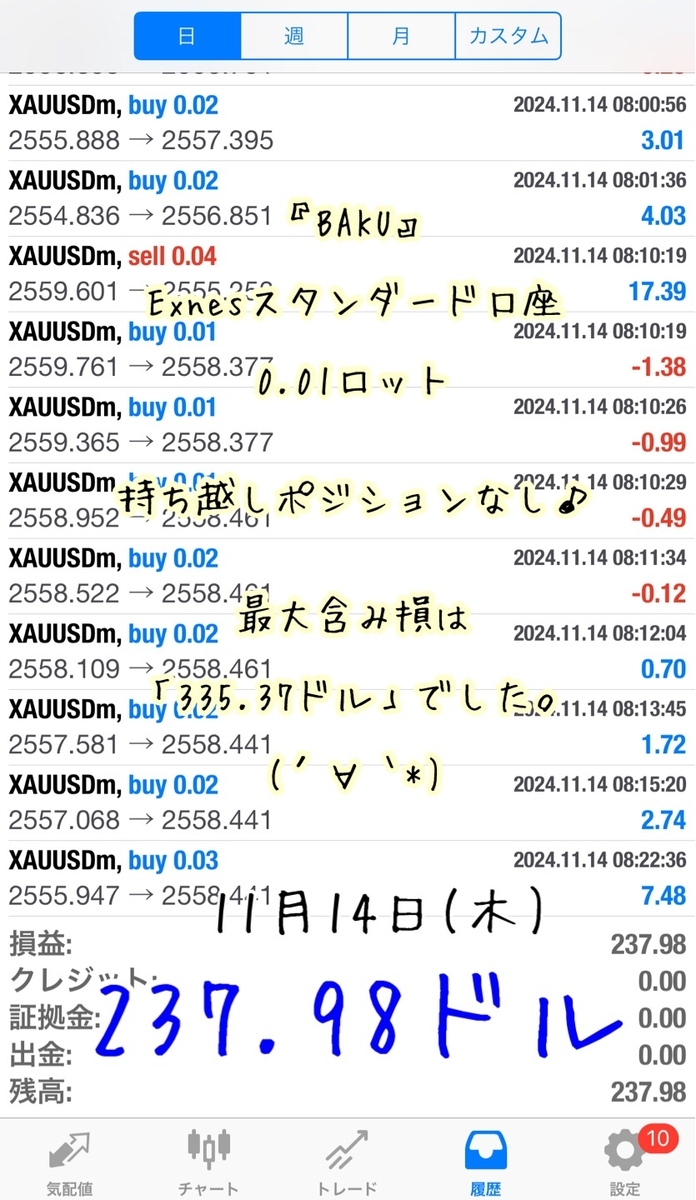The image size is (696, 1200).
Task: Expand the 08:00:56 buy 0.02 trade
Action: pyautogui.click(x=347, y=122)
